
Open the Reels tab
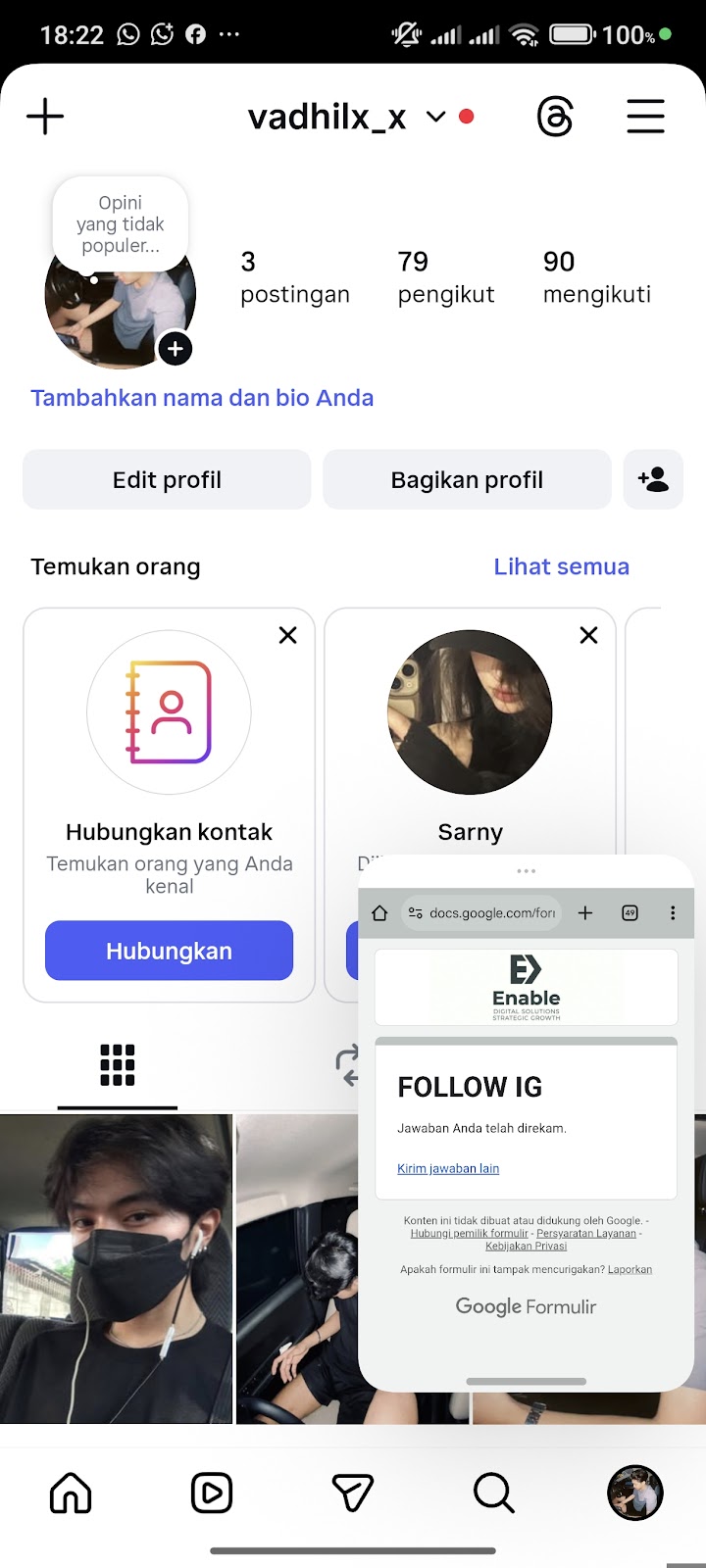tap(212, 1494)
